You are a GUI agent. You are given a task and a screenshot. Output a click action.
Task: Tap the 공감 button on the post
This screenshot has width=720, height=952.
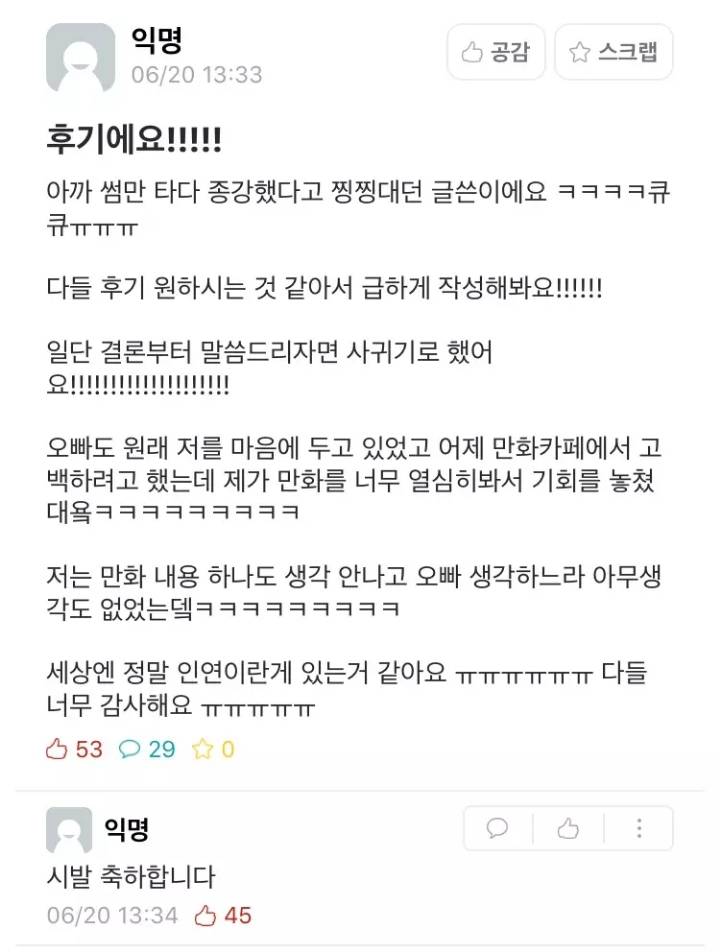click(x=495, y=53)
